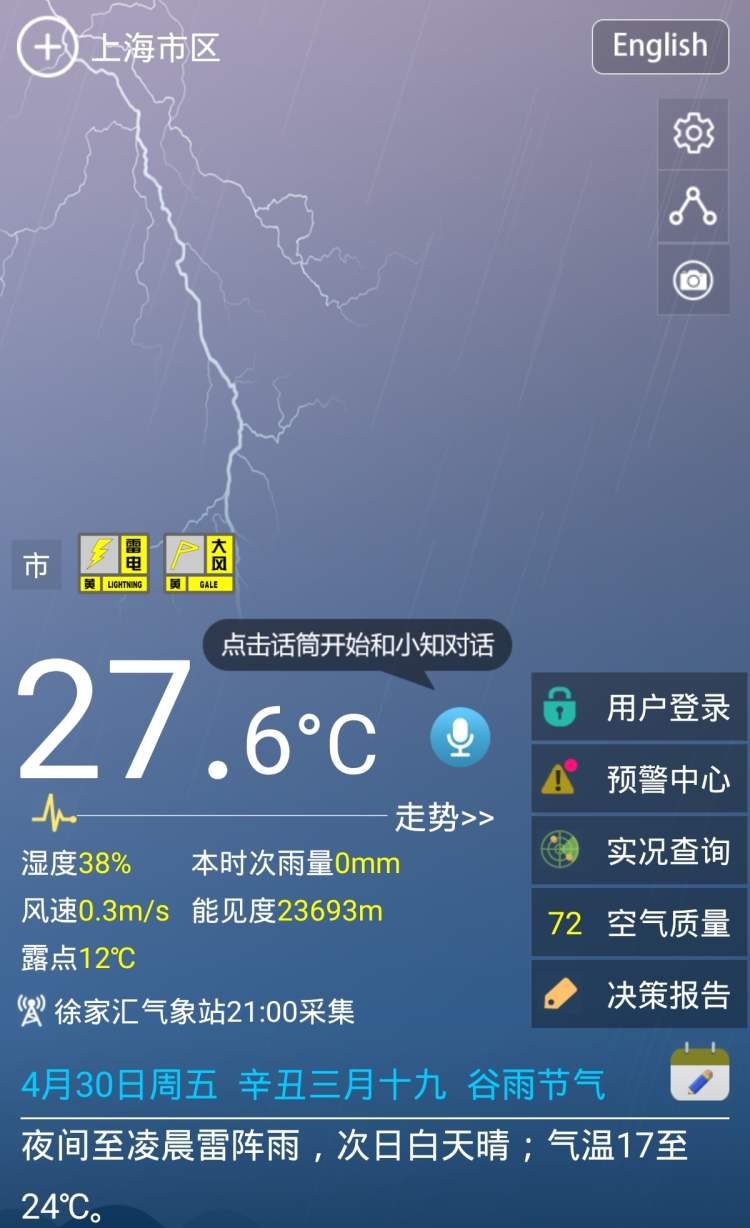Tap the microphone to talk with 小知
Screen dimensions: 750x1228
460,737
